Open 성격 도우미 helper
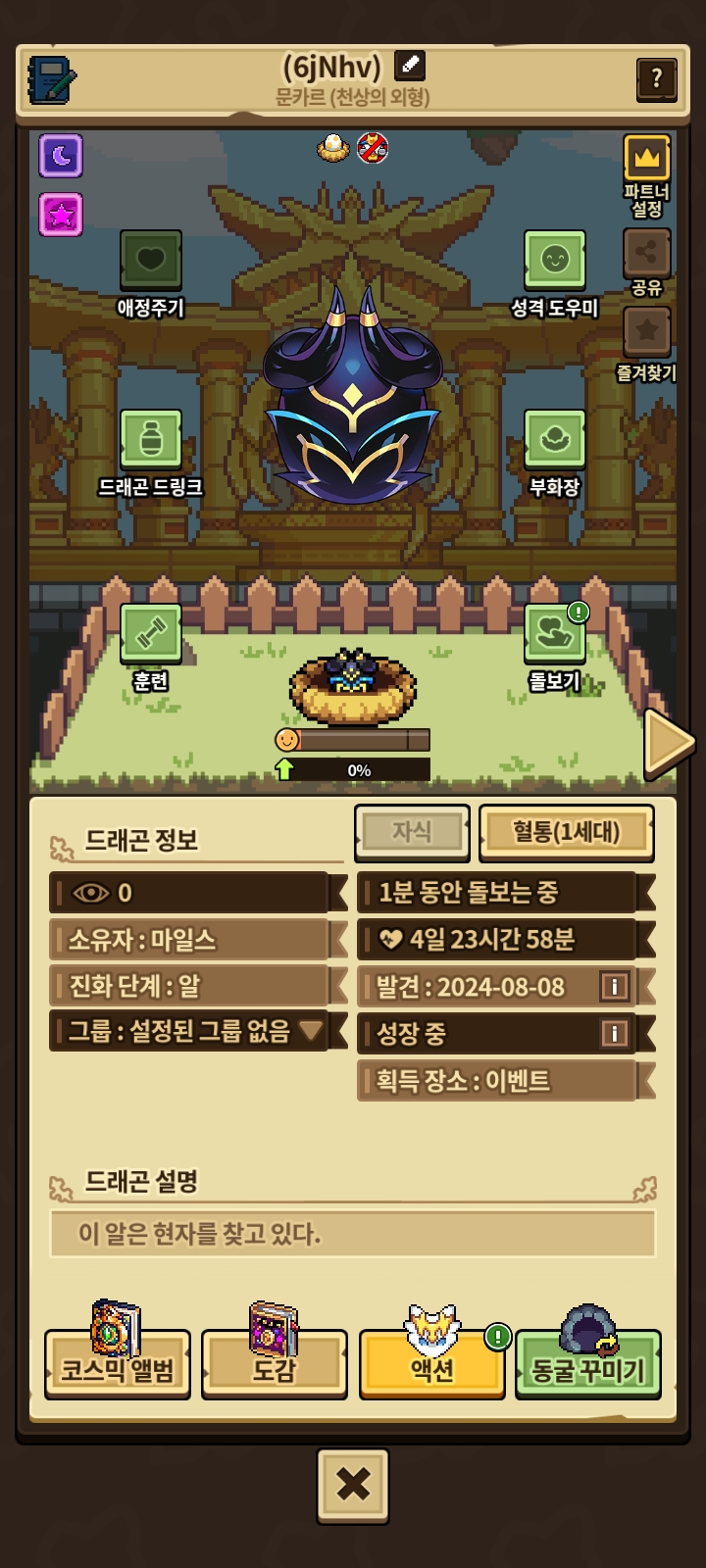The image size is (706, 1568). (555, 261)
